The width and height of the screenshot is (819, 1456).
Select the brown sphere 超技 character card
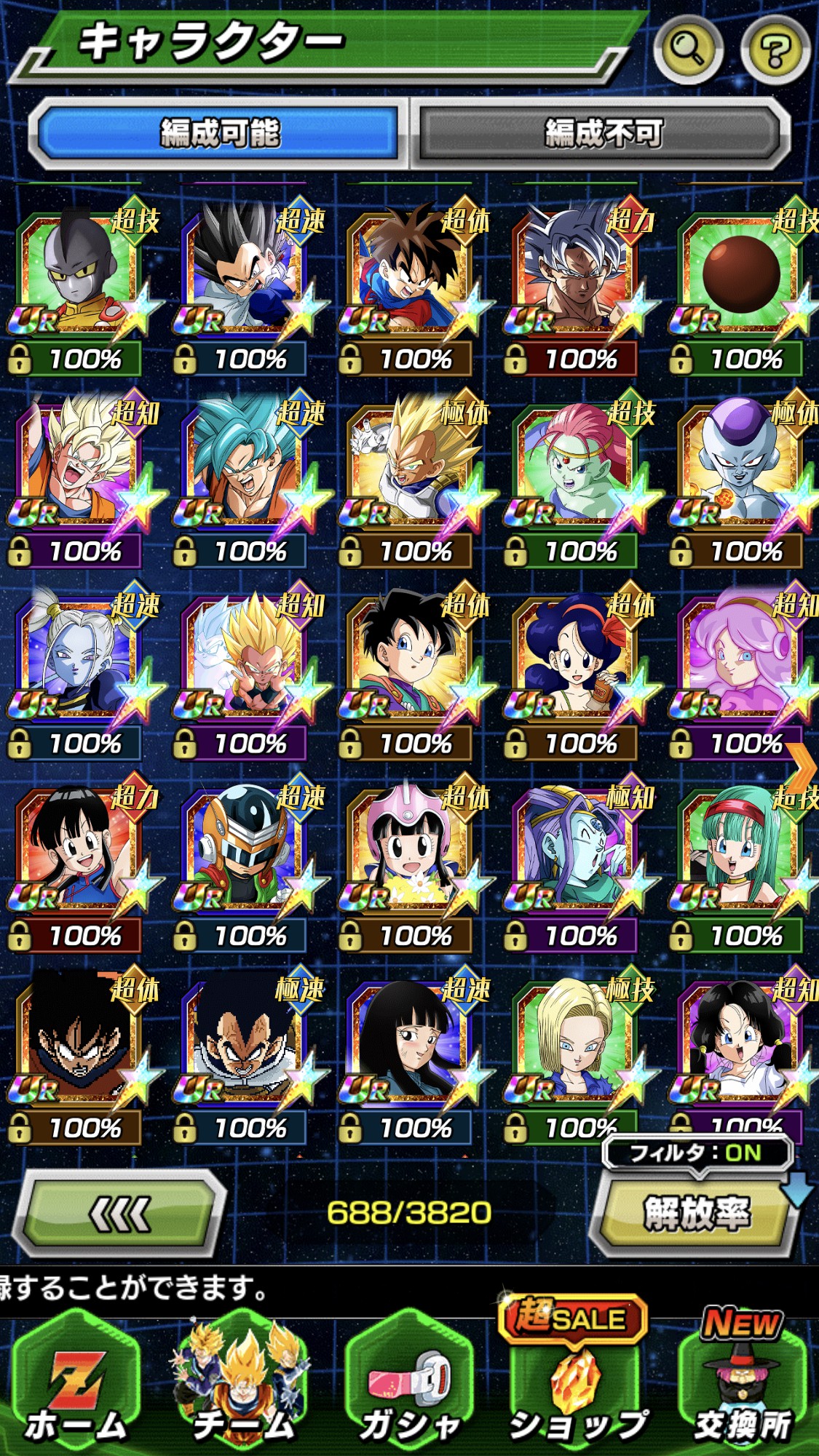(743, 273)
